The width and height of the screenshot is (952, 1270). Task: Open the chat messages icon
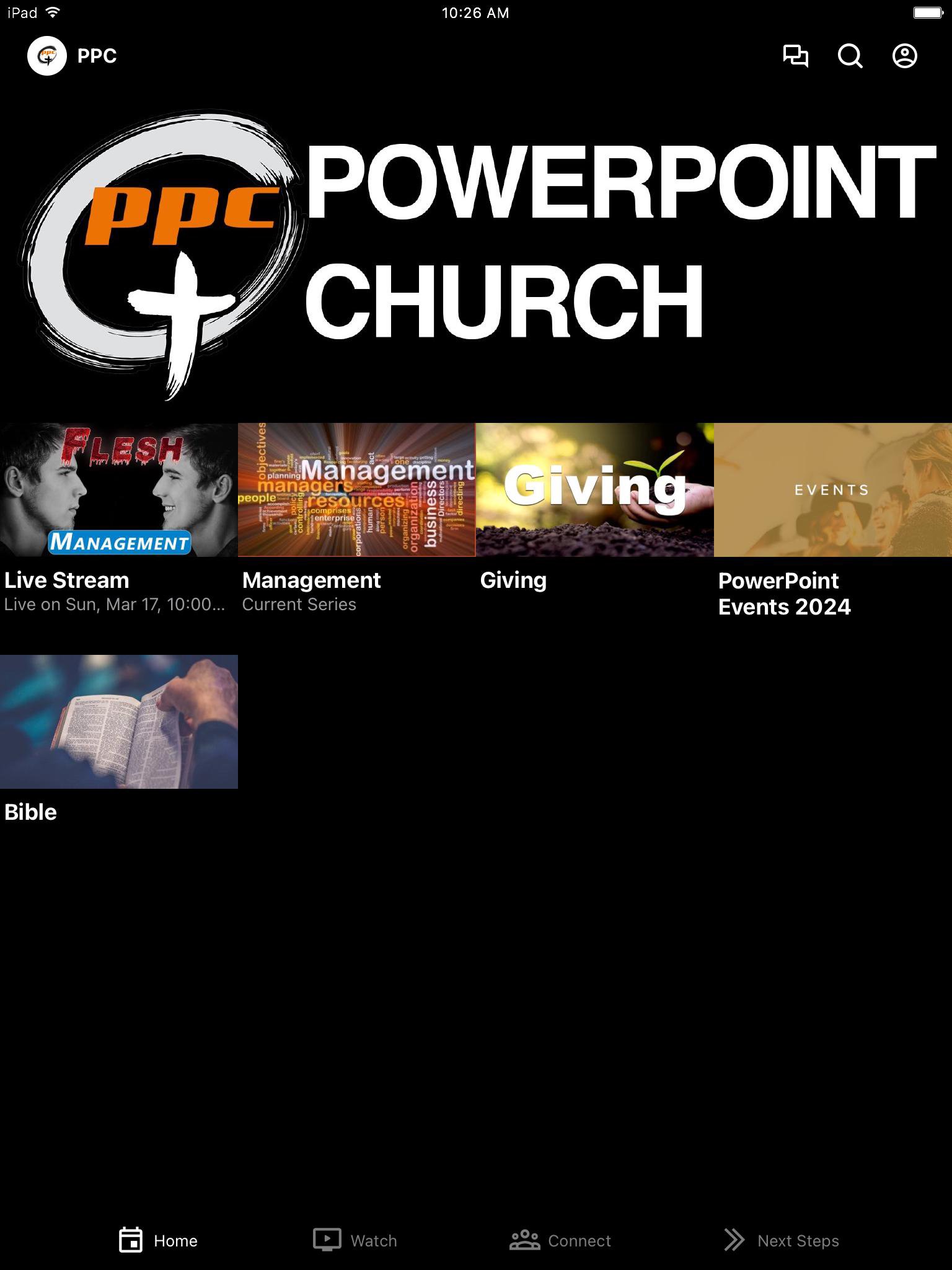click(x=795, y=56)
